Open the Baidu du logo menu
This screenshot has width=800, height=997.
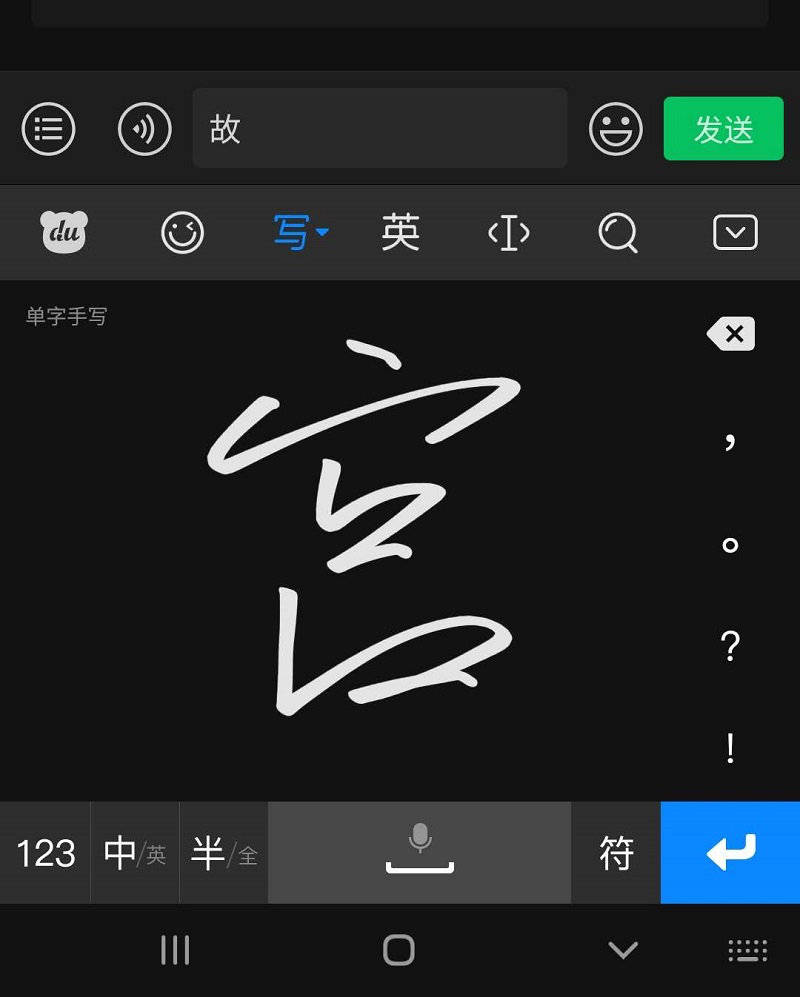[62, 231]
